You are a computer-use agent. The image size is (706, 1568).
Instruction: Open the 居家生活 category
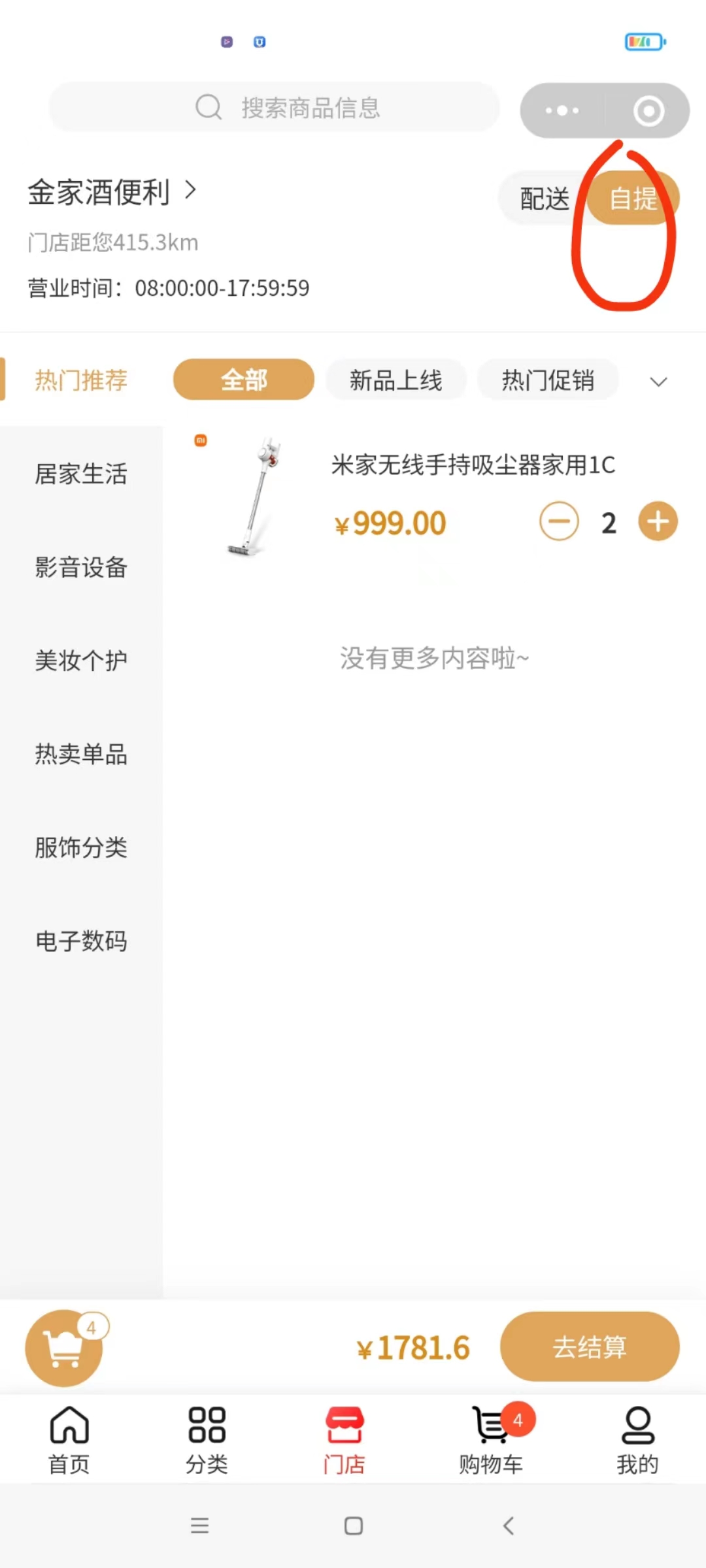(x=81, y=474)
